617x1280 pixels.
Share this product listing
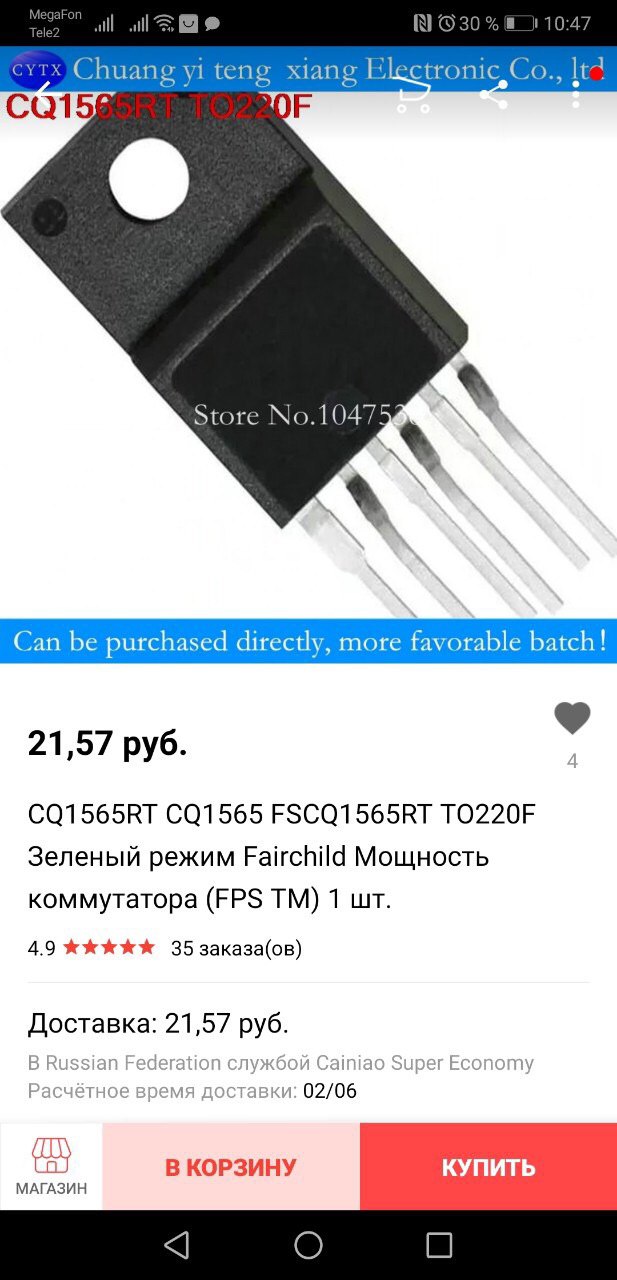tap(494, 95)
